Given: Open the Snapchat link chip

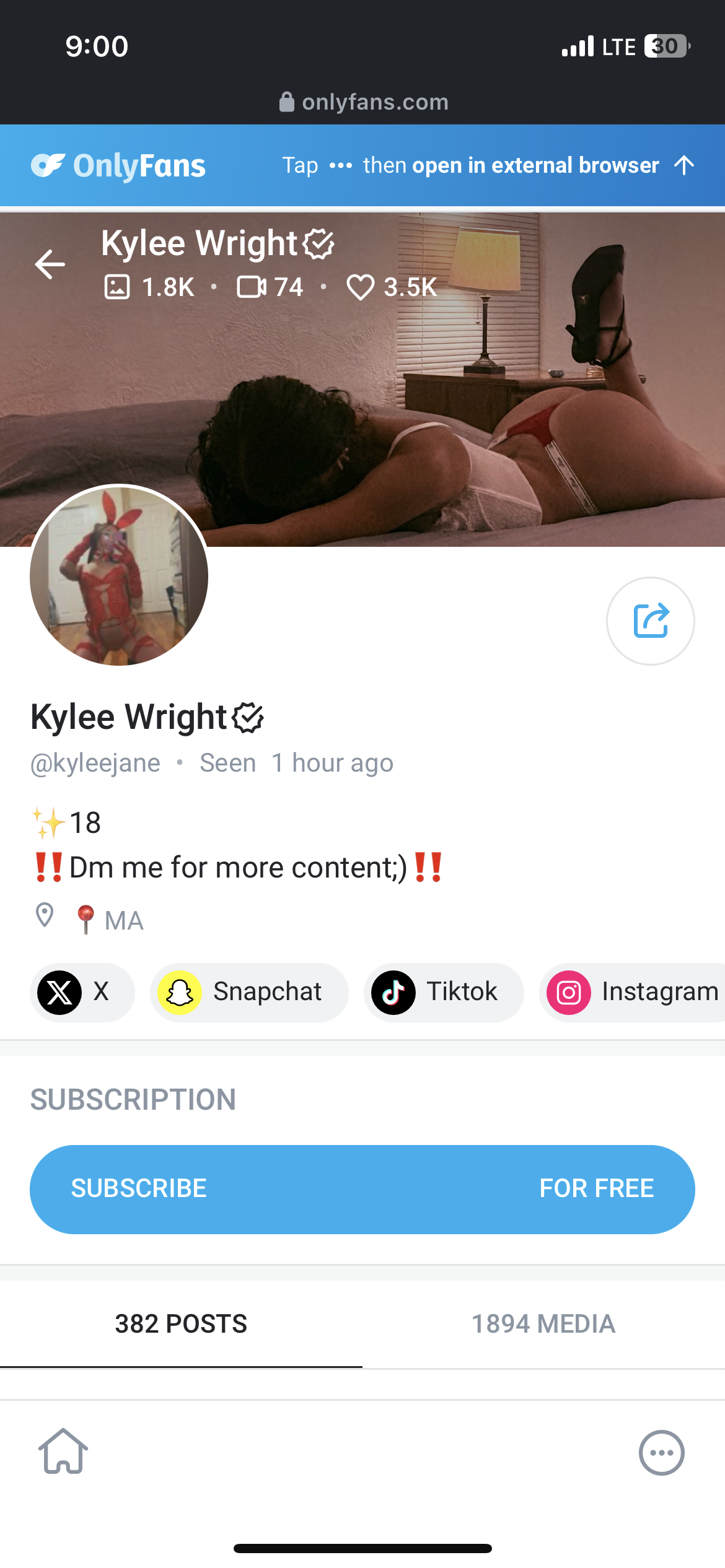Looking at the screenshot, I should point(248,992).
